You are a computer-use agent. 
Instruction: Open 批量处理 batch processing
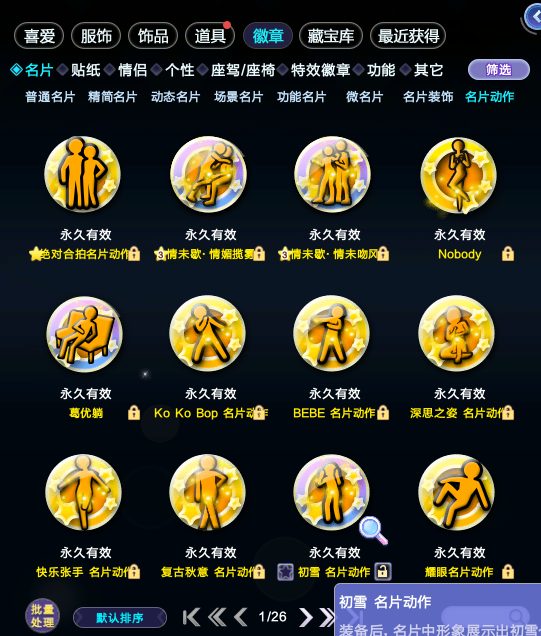tap(42, 616)
